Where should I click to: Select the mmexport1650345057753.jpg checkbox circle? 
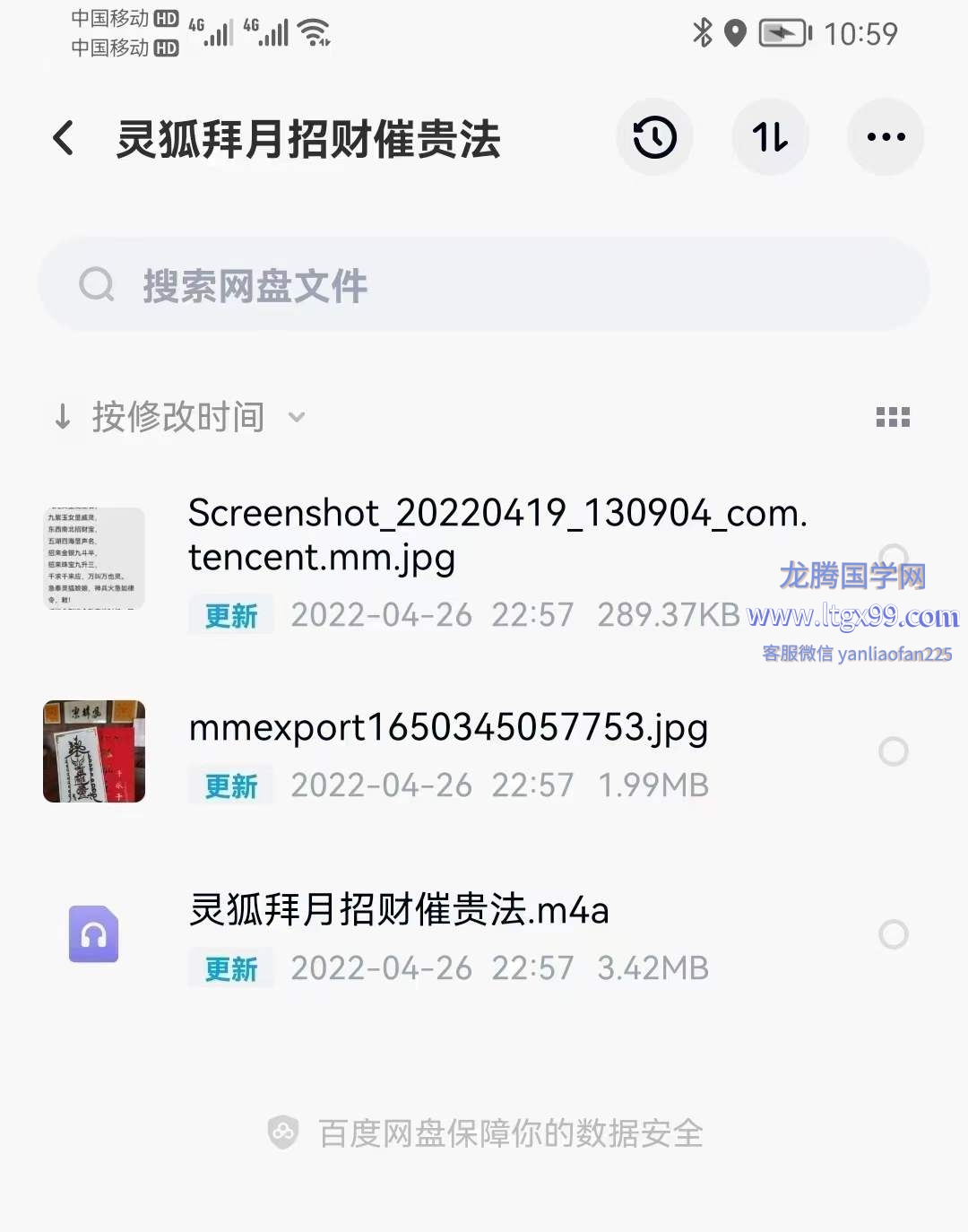click(893, 751)
